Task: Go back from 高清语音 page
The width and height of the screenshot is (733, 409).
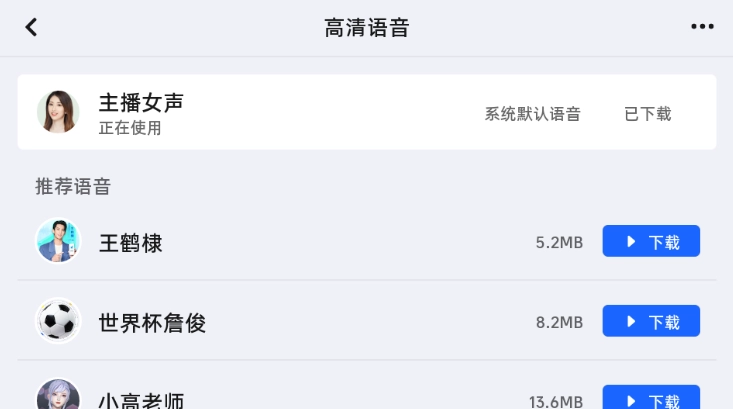Action: click(31, 27)
